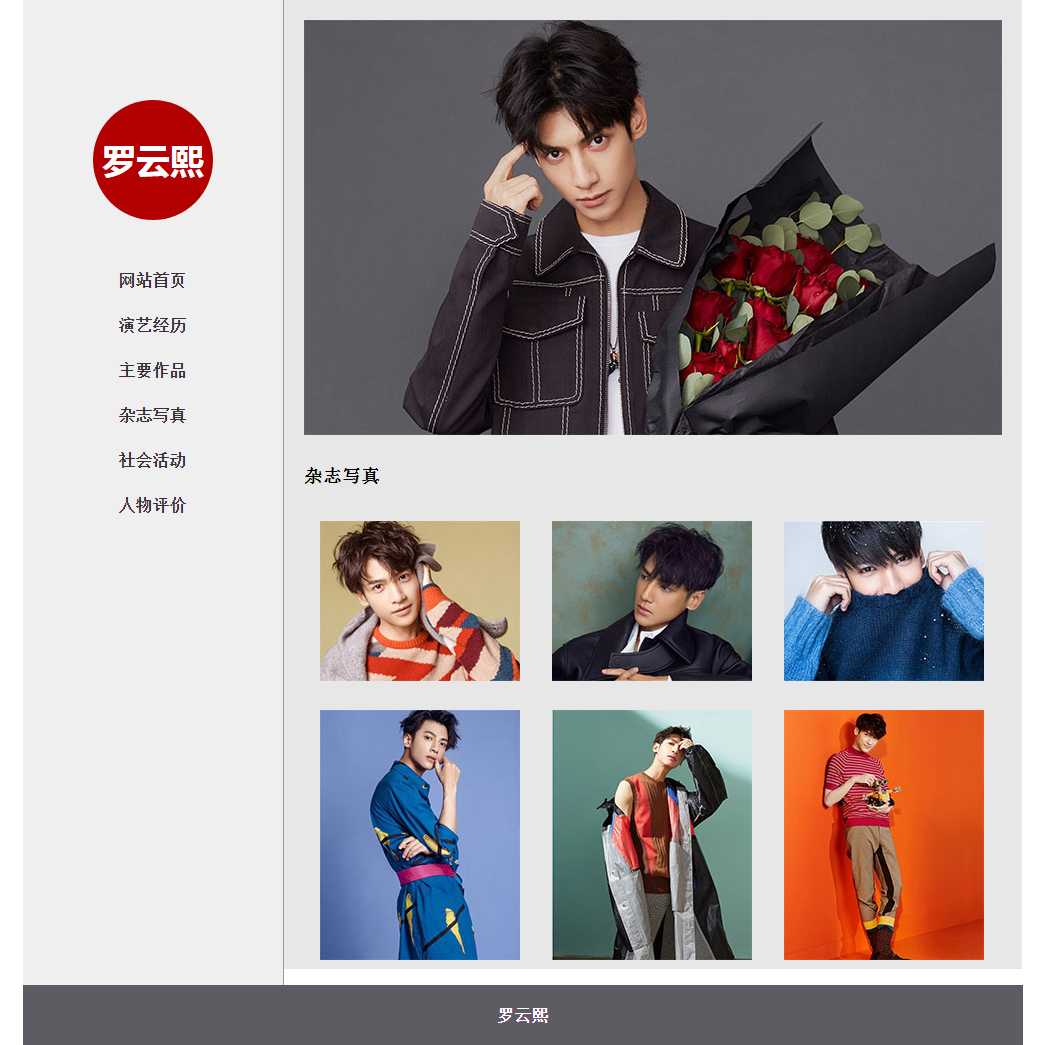Select 杂志写真 in the side menu

pos(152,415)
